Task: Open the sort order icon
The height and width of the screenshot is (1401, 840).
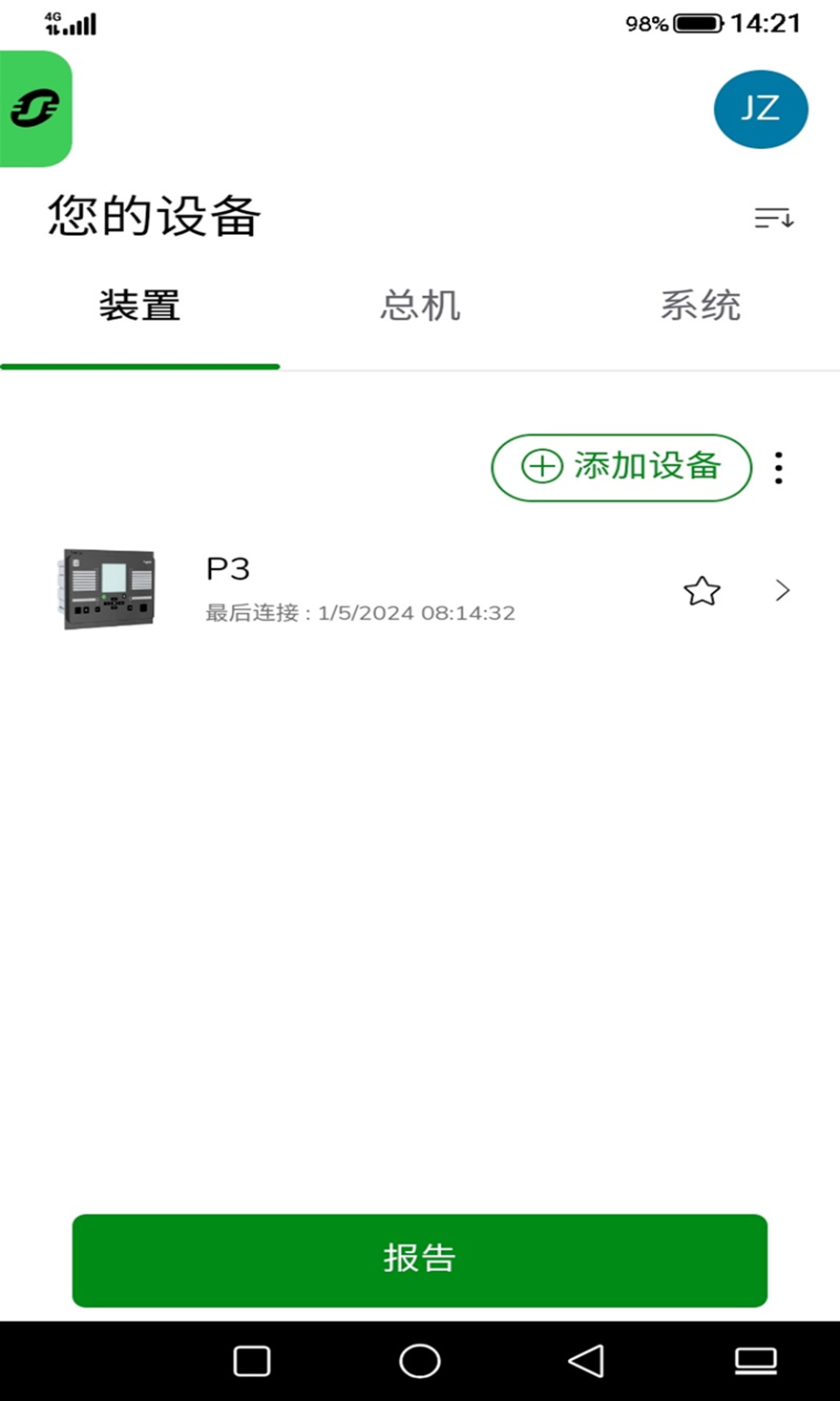Action: point(773,218)
